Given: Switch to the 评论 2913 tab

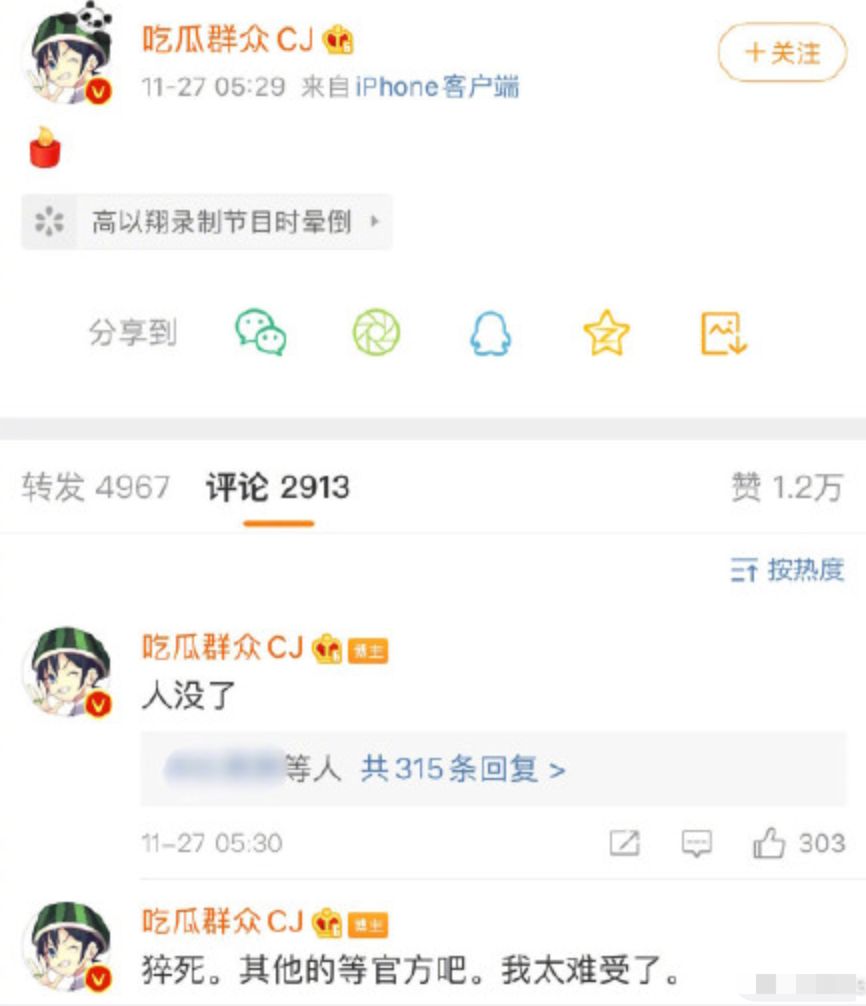Looking at the screenshot, I should (x=278, y=488).
